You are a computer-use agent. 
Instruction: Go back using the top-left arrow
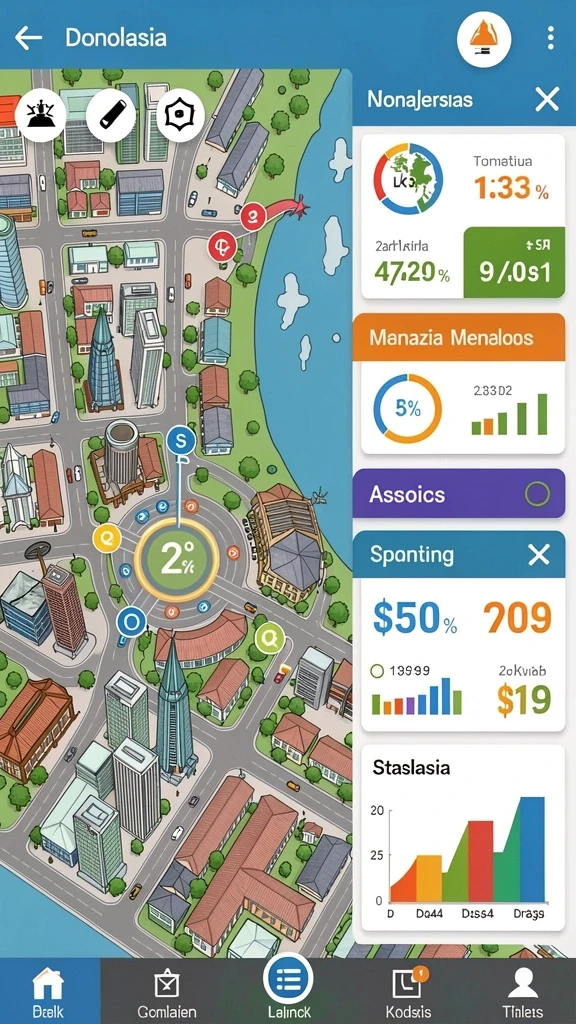click(x=28, y=38)
